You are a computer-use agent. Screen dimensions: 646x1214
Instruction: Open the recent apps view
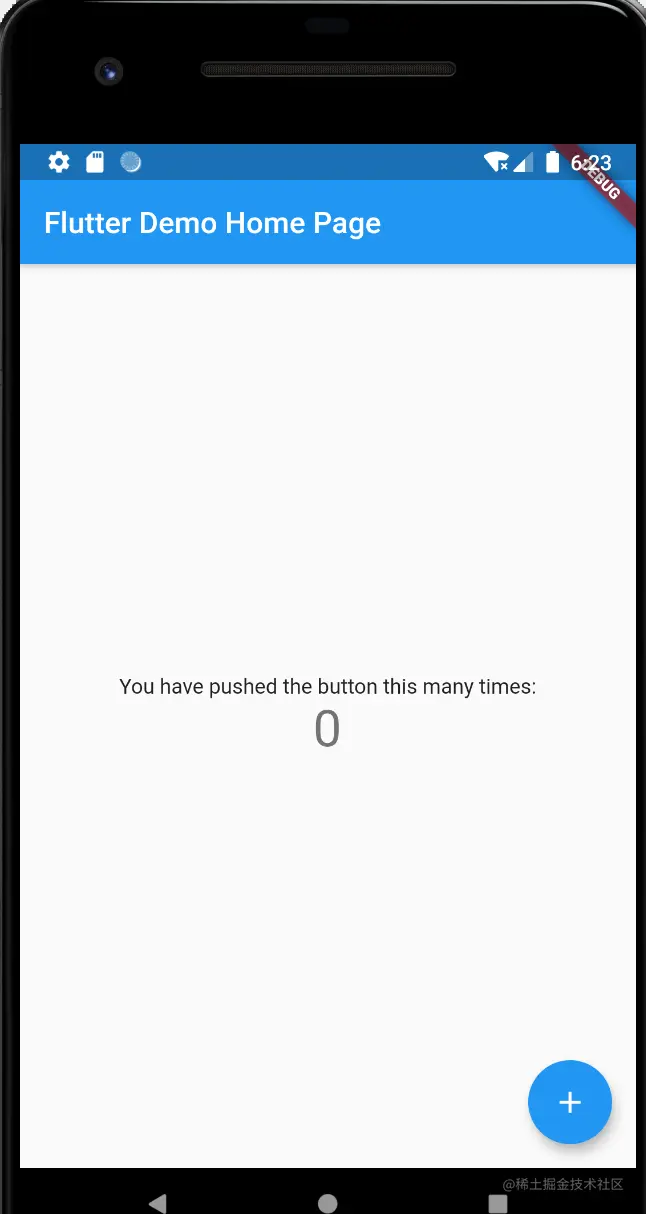pyautogui.click(x=497, y=1203)
